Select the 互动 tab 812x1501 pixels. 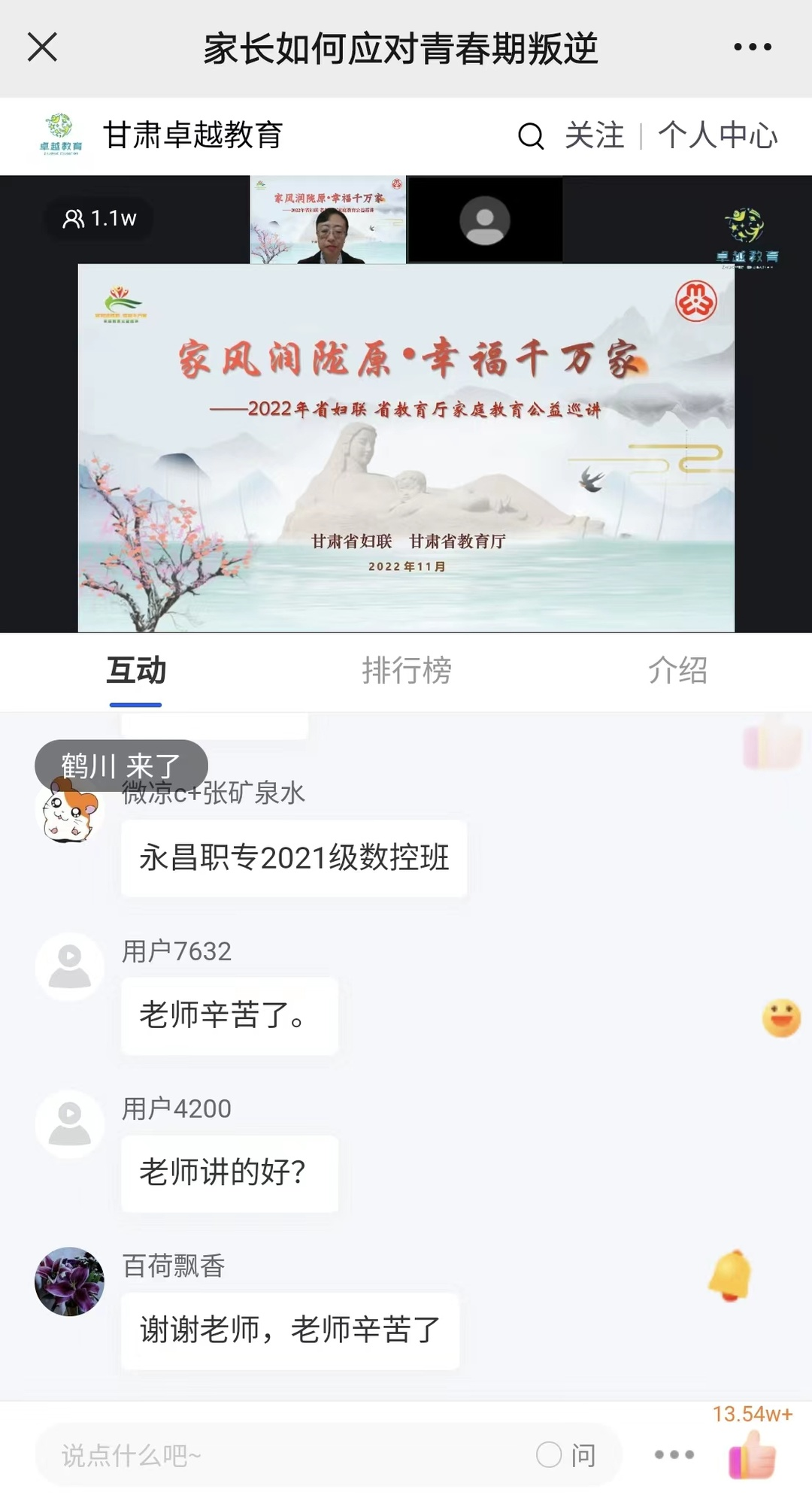coord(135,670)
